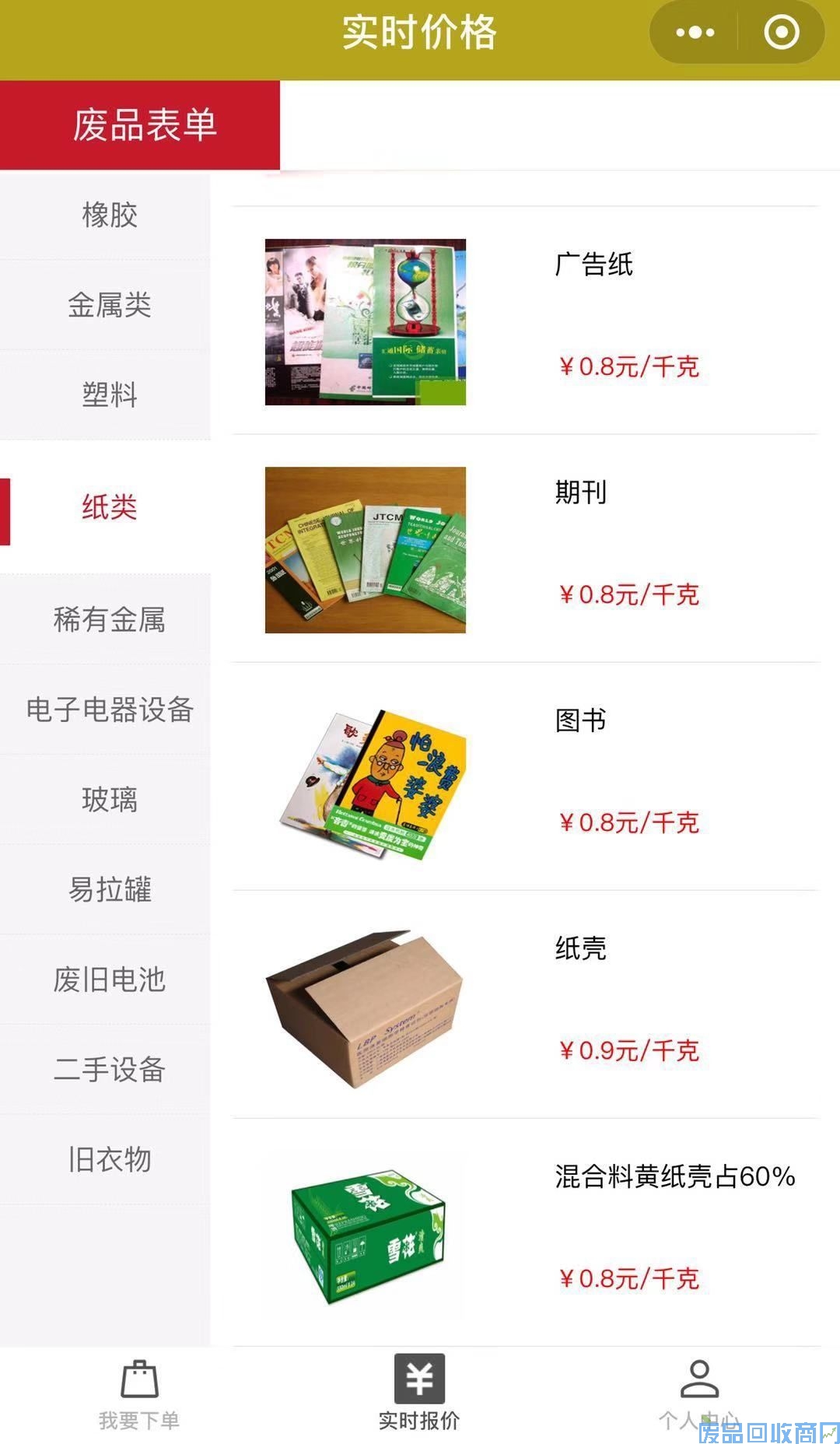The width and height of the screenshot is (840, 1444).
Task: Close the mini program with circle icon
Action: click(781, 33)
